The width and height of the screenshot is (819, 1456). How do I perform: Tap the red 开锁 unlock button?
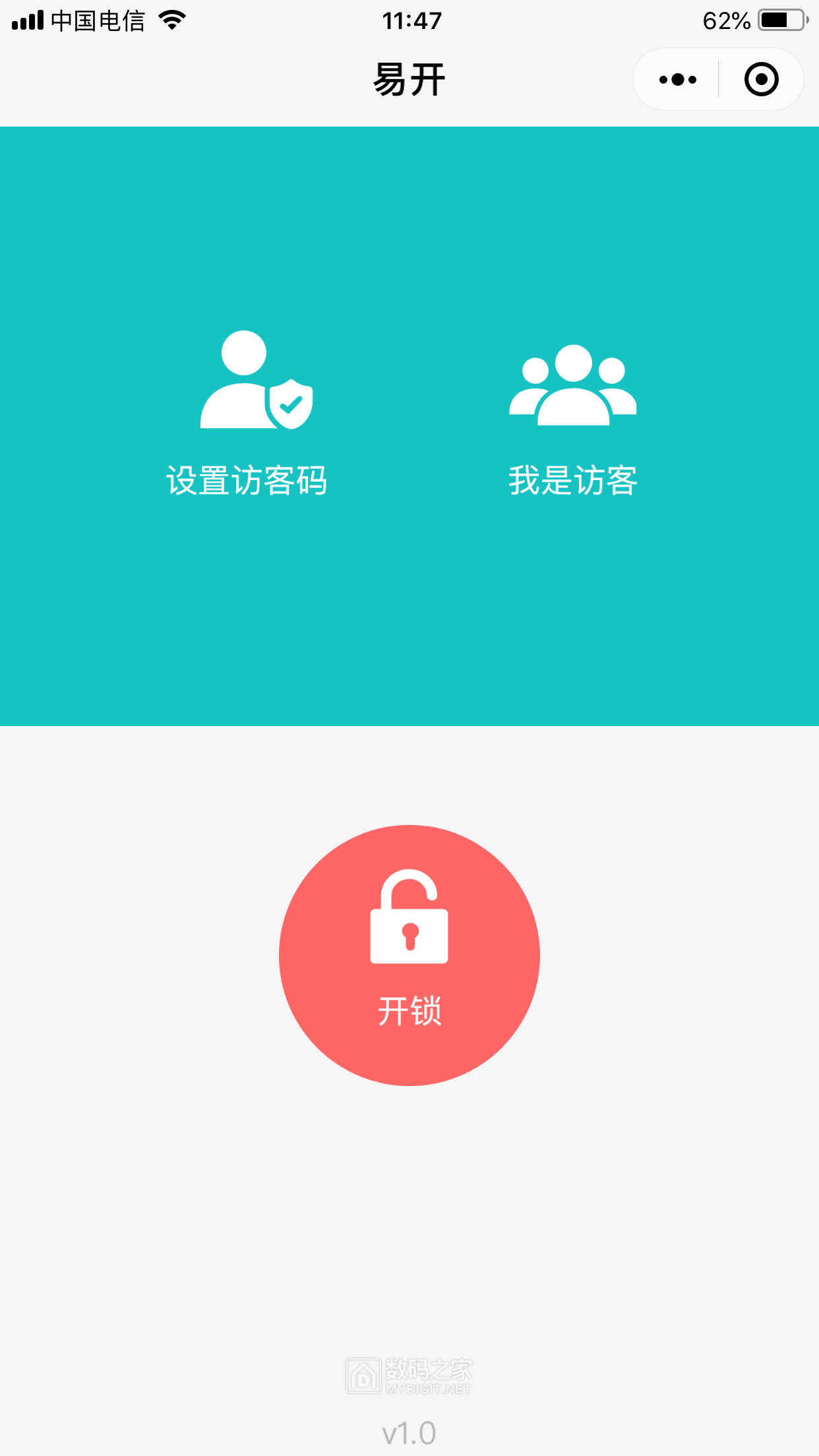(409, 955)
